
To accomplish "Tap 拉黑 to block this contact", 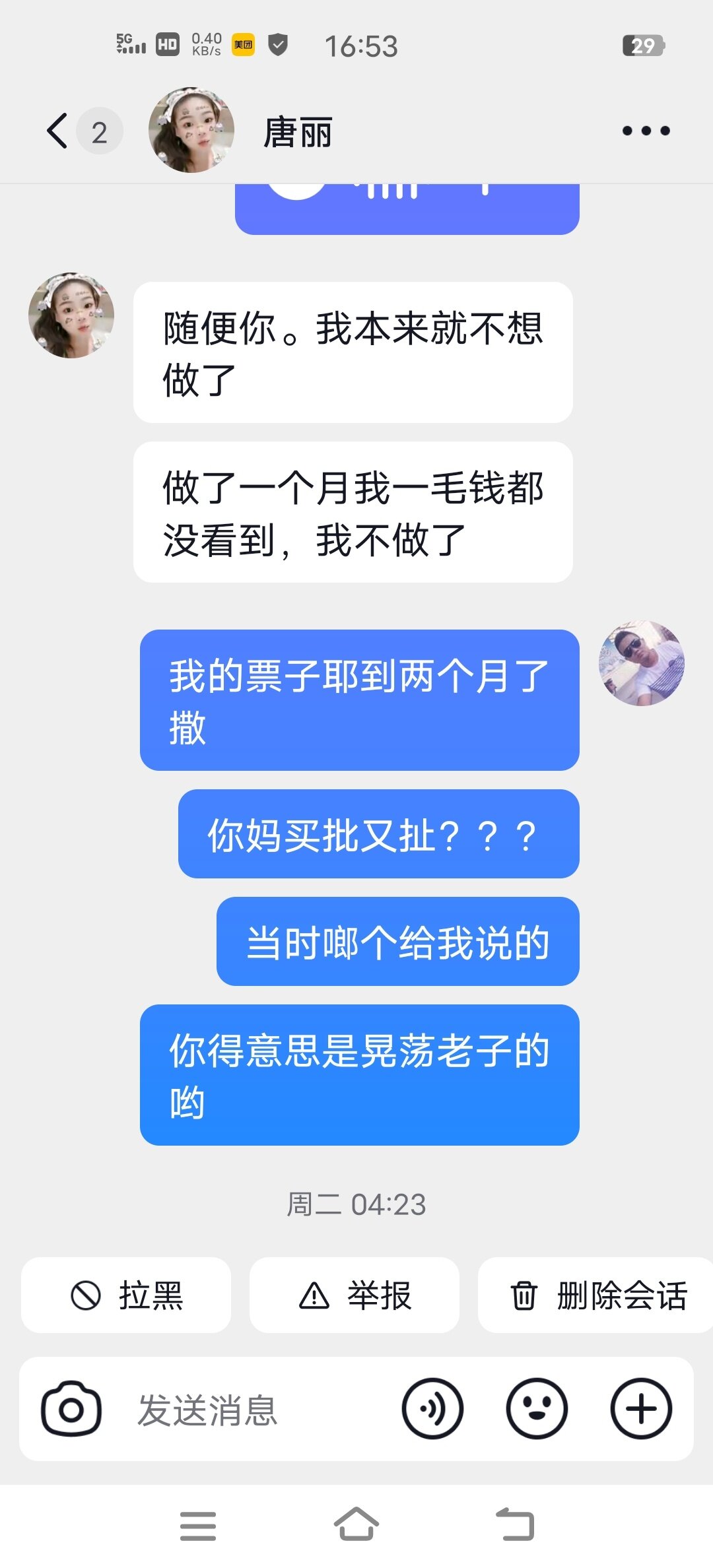I will [x=126, y=1295].
